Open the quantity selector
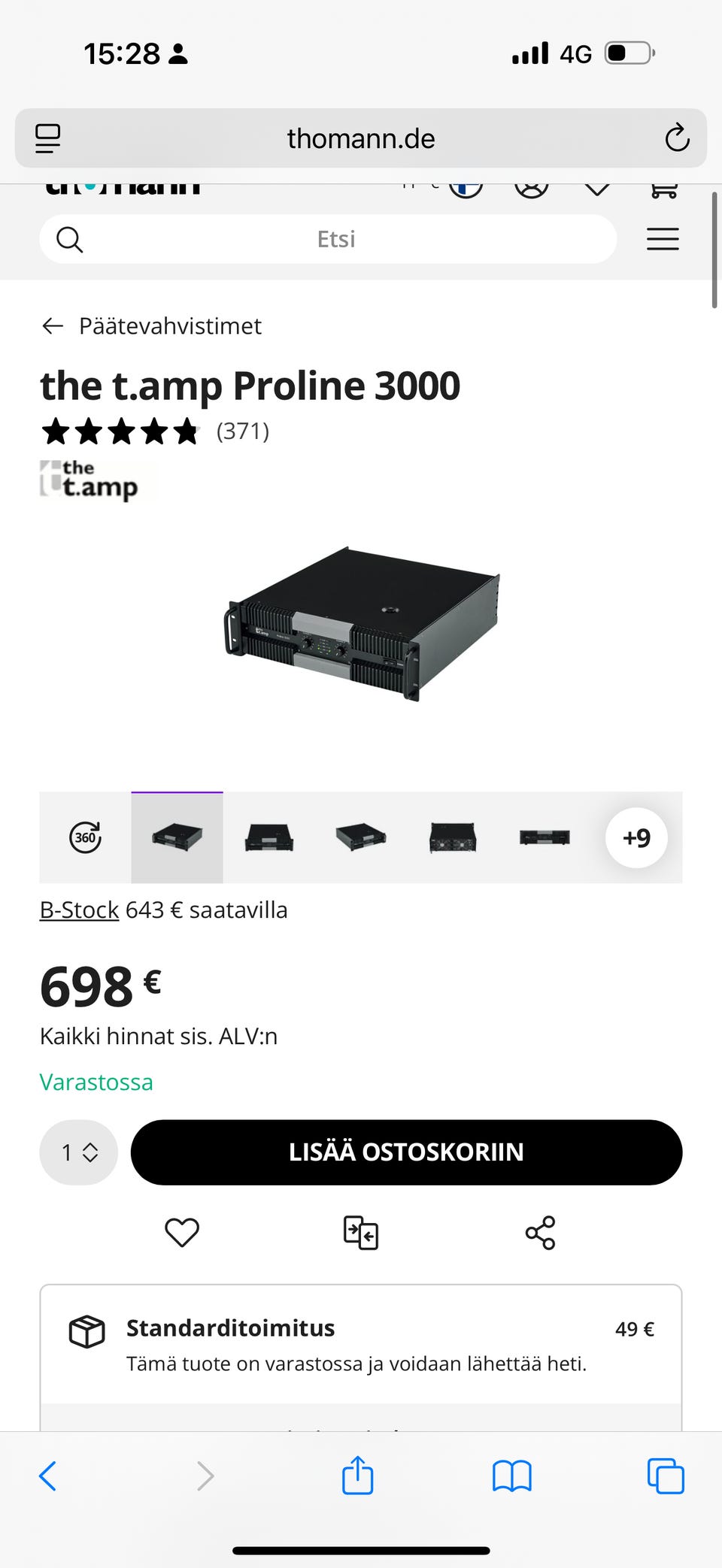This screenshot has height=1568, width=722. 79,1152
